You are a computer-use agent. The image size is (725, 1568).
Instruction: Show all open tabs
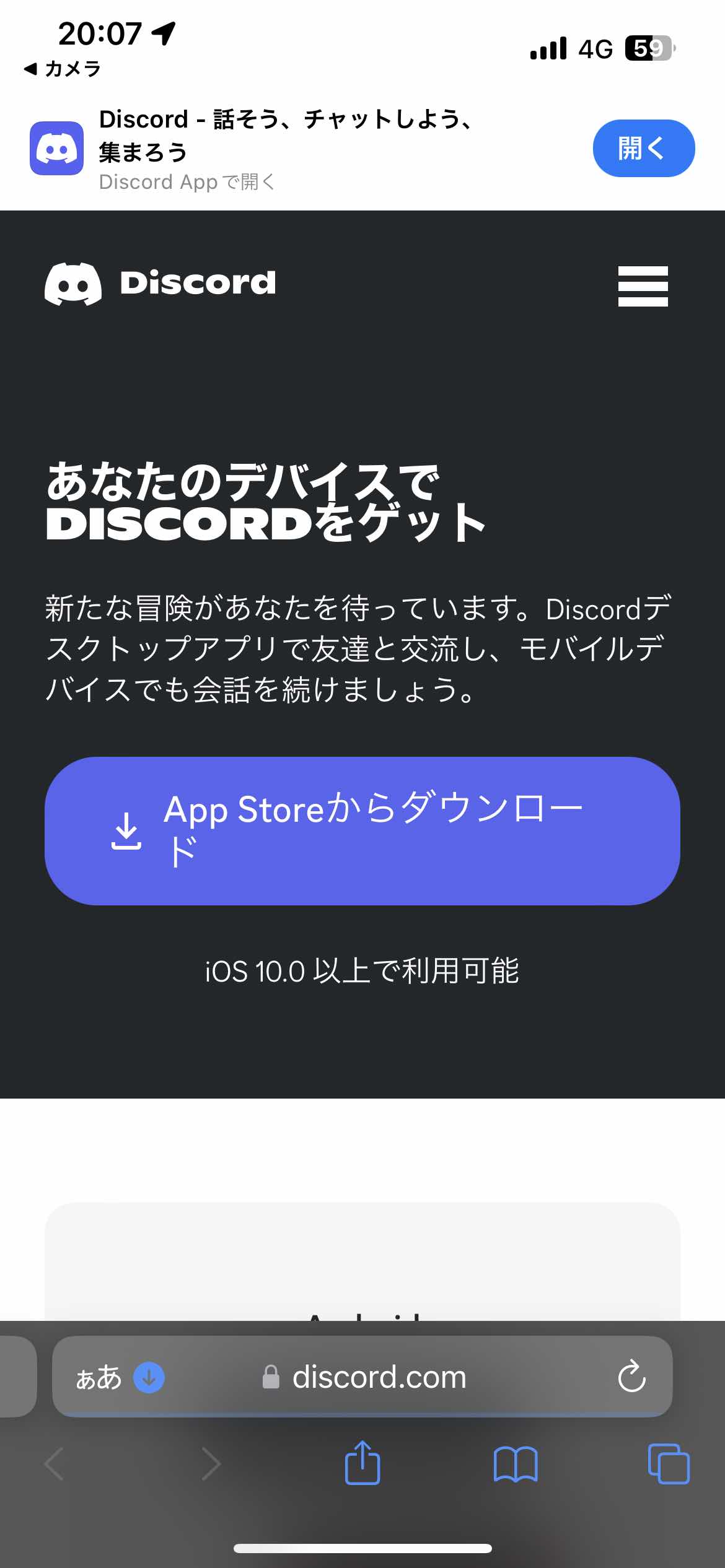(x=668, y=1464)
